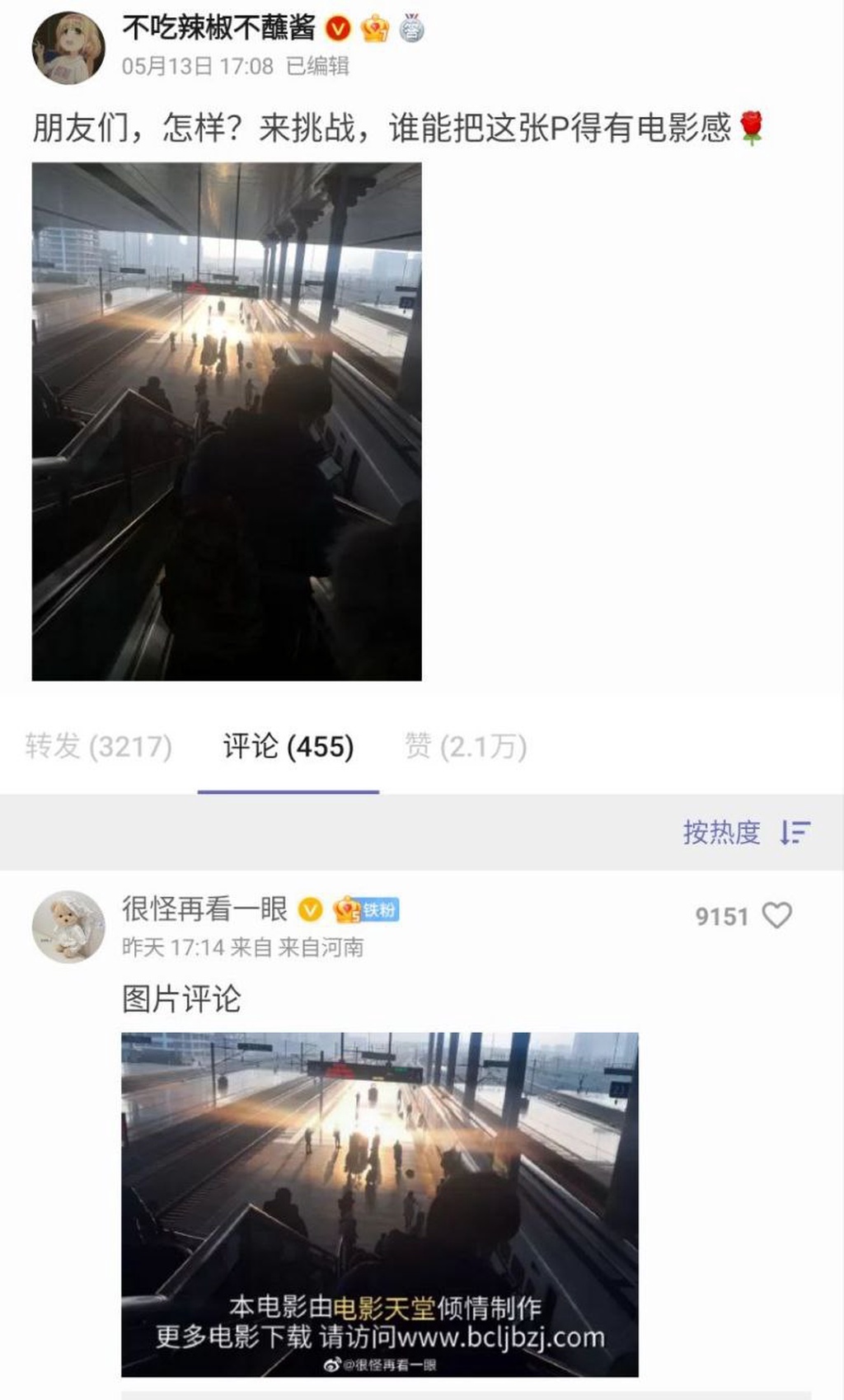
Task: Open the username 不吃辣椒不蘸酱
Action: click(218, 28)
